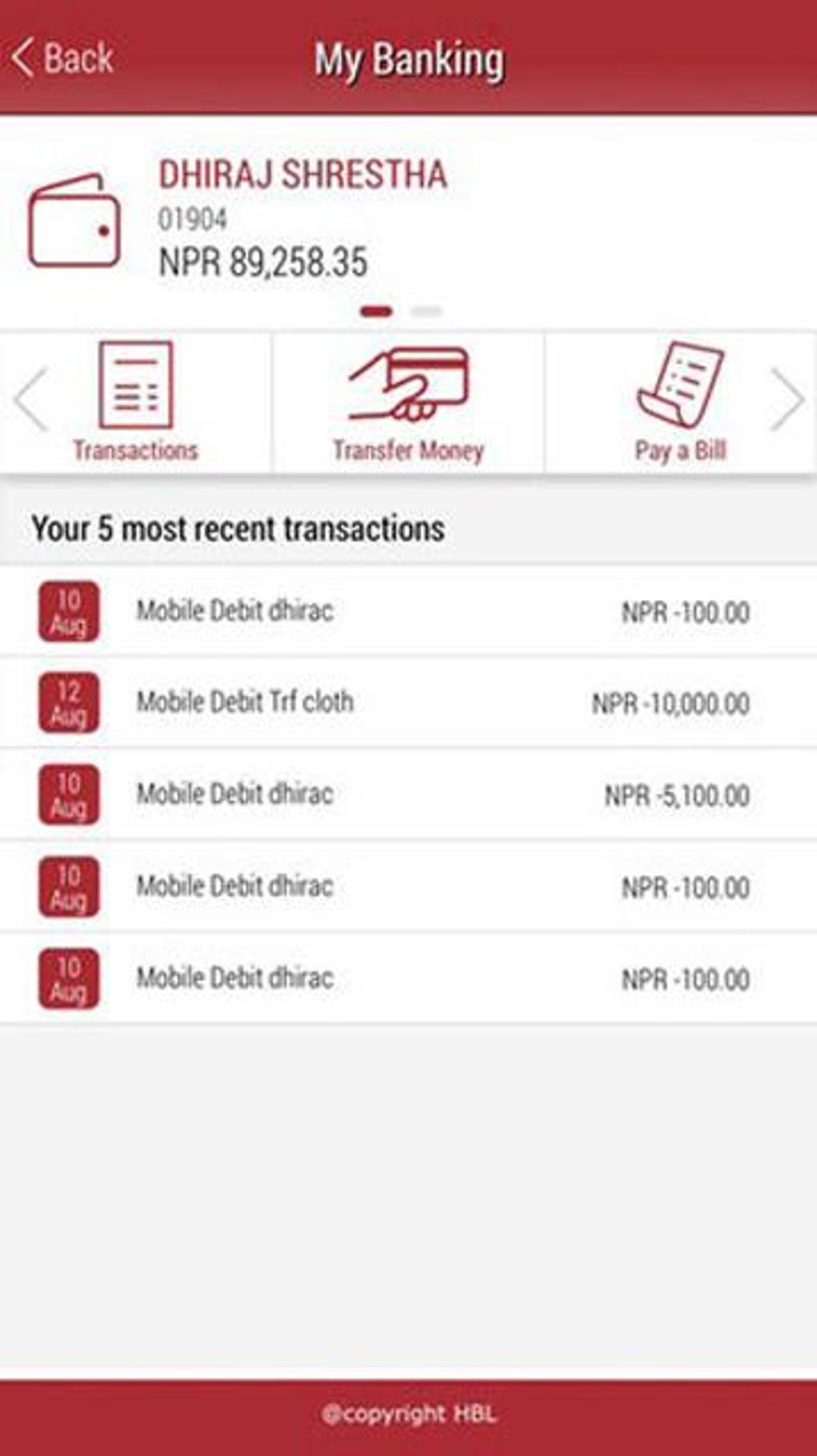The image size is (817, 1456).
Task: Tap the first 10 Aug date badge
Action: (x=68, y=613)
